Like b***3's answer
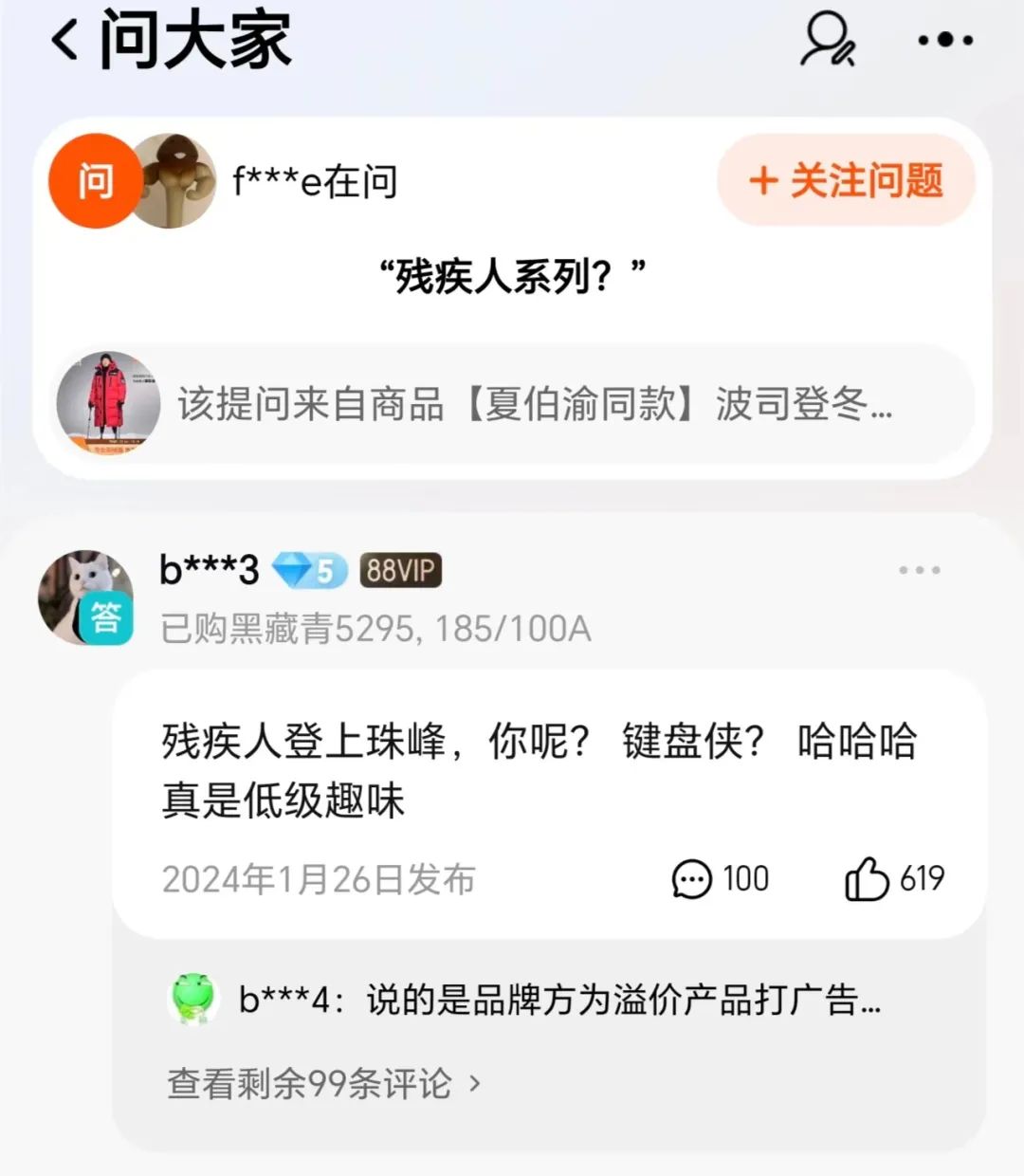Screen dimensions: 1024x1176 tap(893, 878)
